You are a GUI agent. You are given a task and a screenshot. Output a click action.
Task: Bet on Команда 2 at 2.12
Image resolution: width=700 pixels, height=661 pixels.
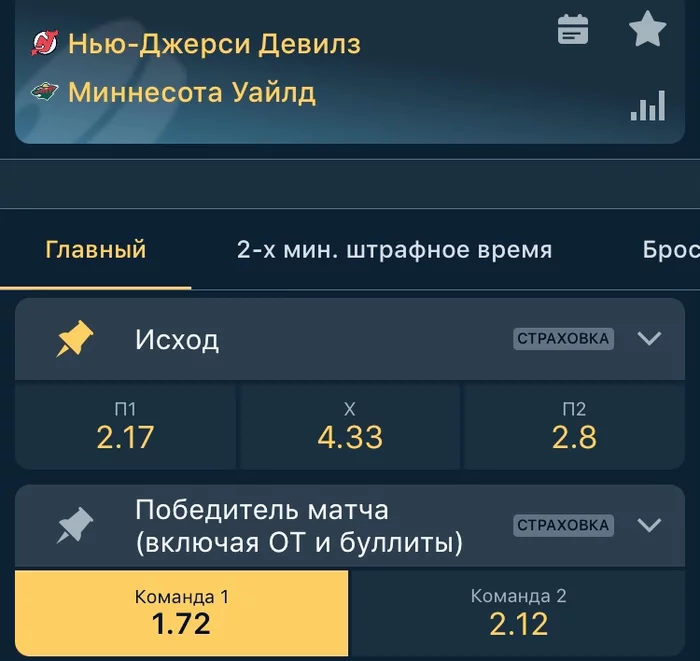click(x=518, y=613)
